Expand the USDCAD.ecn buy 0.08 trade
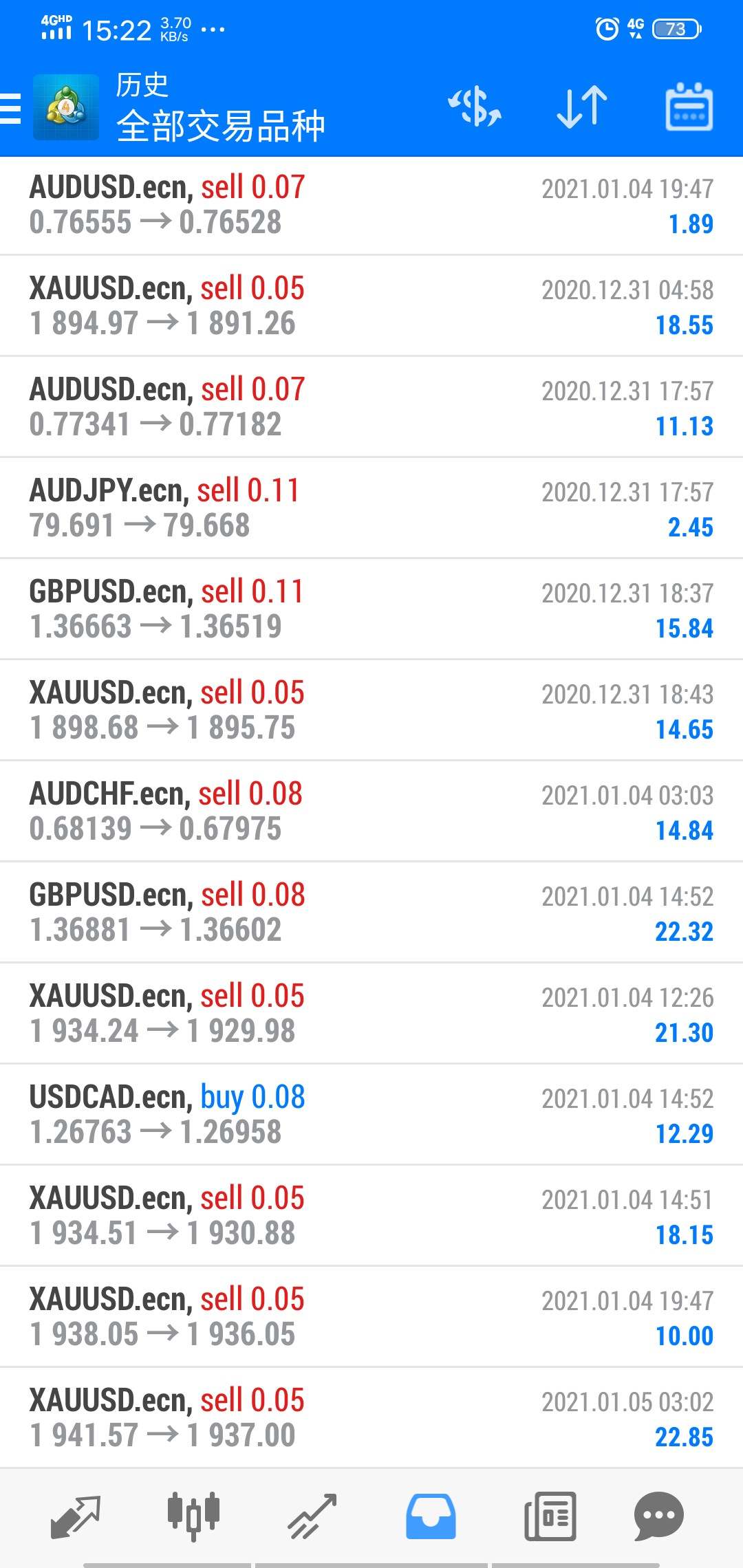 coord(371,1115)
